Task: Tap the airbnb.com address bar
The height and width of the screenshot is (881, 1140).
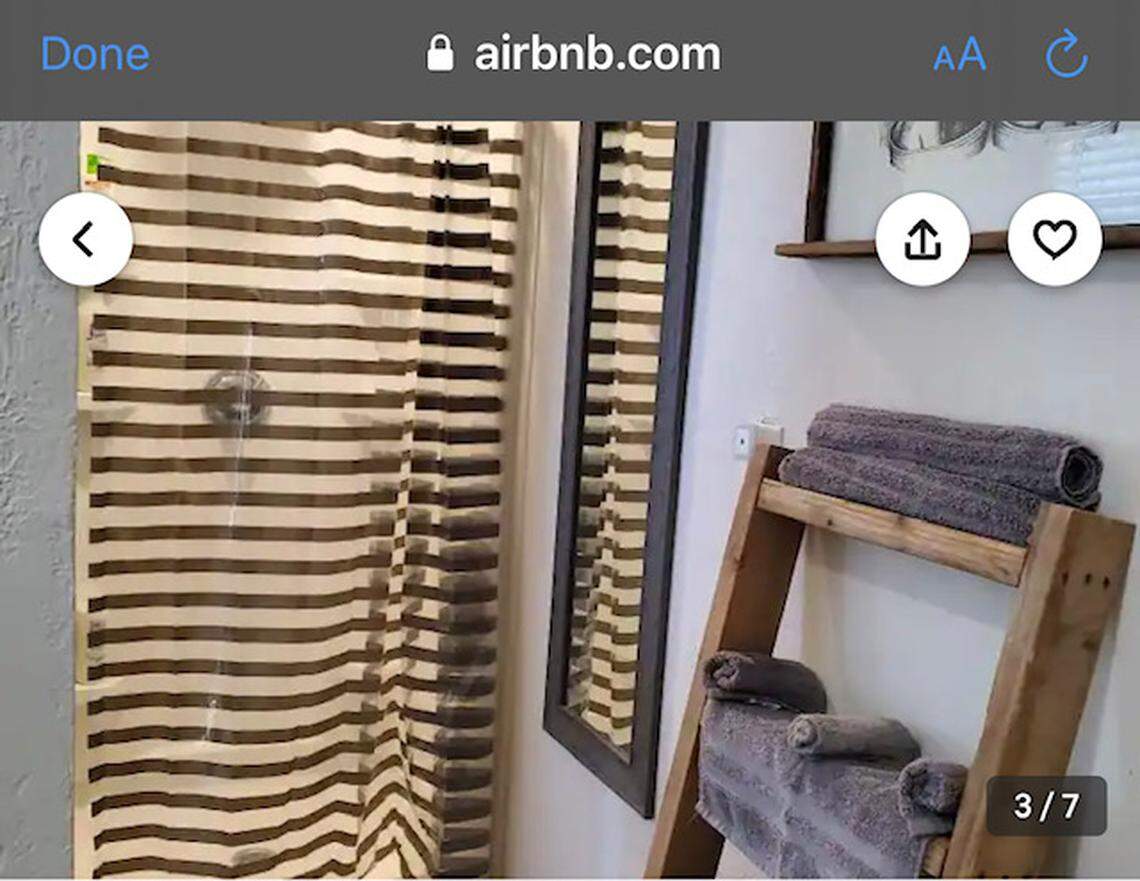Action: click(x=575, y=54)
